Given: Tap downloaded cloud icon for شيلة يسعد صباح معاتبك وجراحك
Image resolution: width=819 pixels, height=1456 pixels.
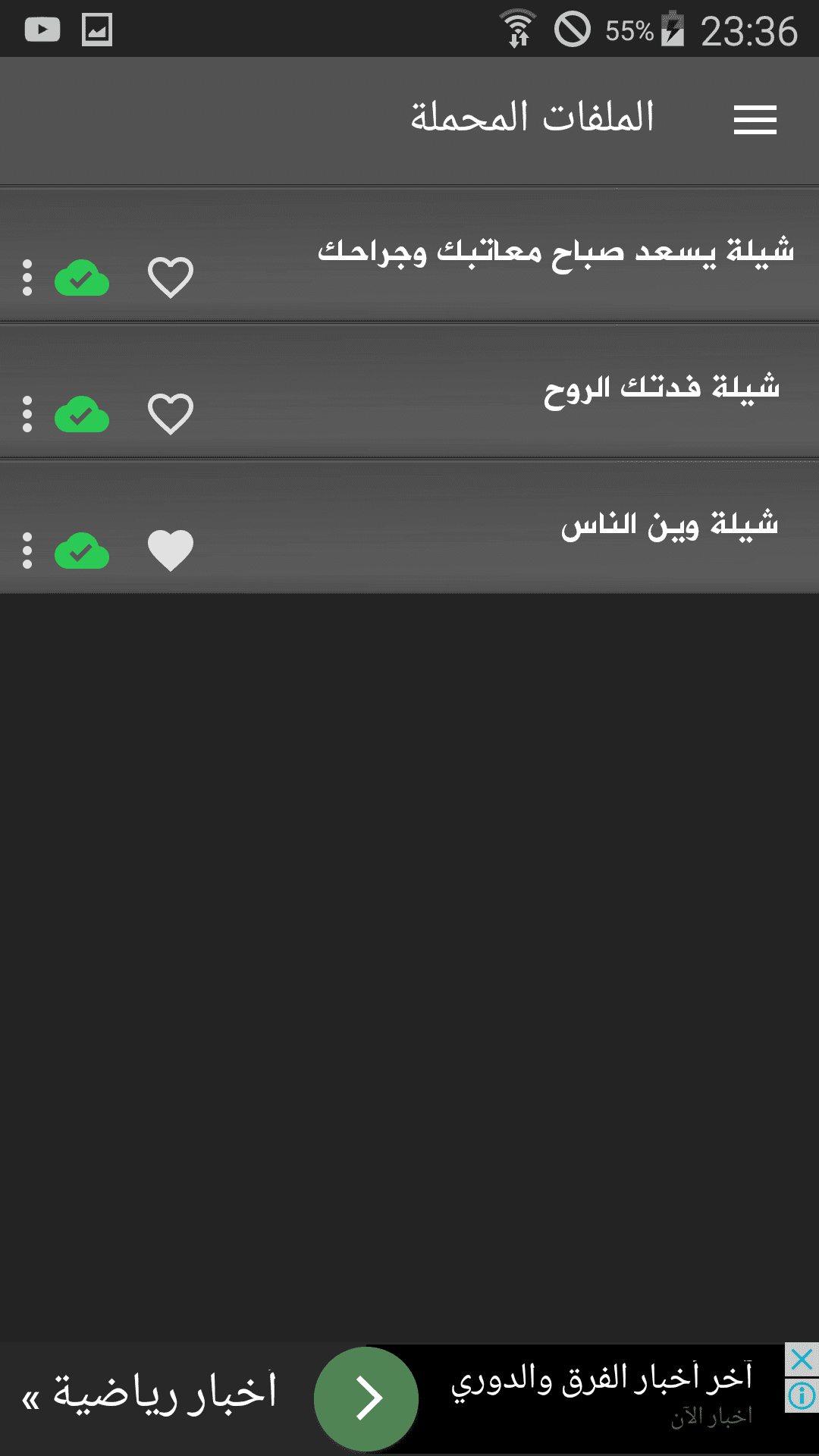Looking at the screenshot, I should (x=82, y=278).
